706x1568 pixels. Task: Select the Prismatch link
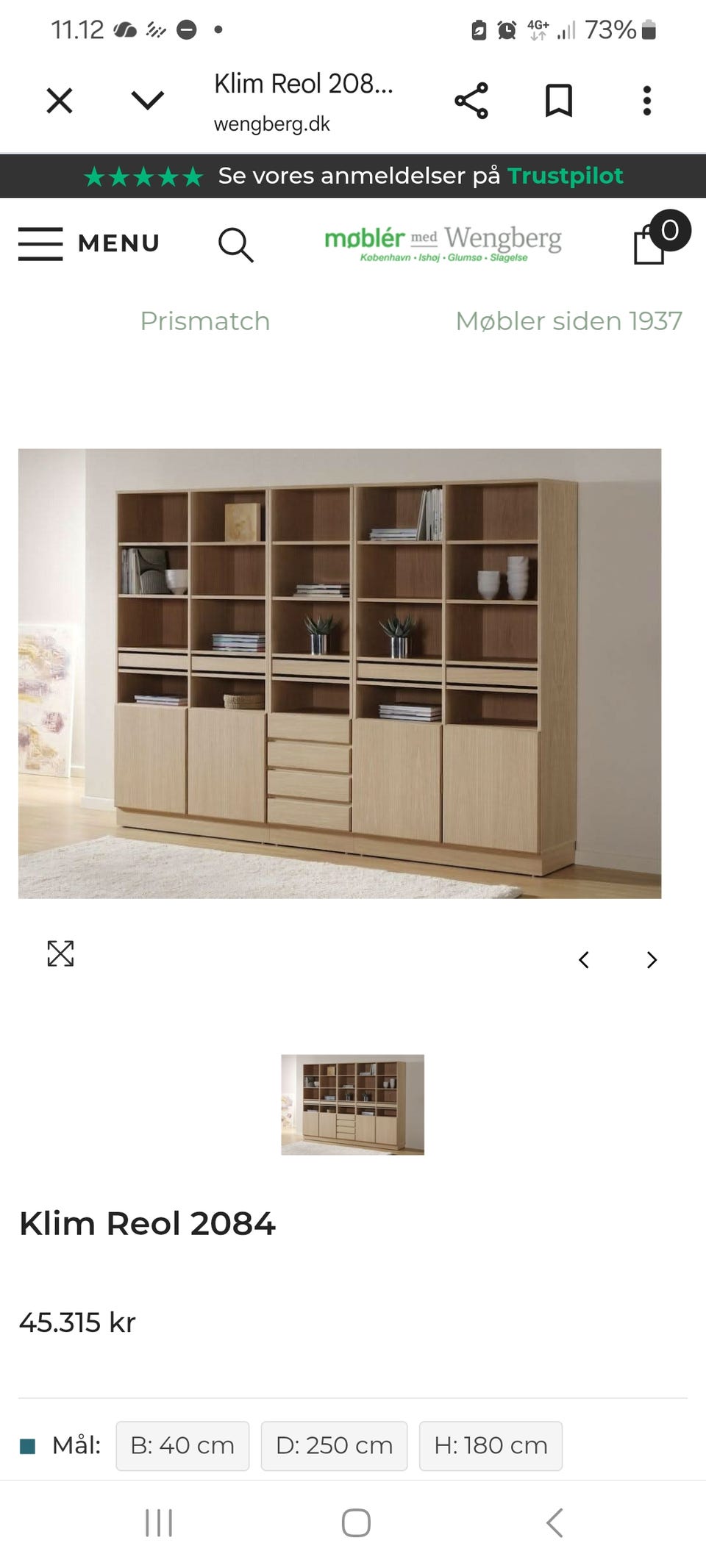pos(205,321)
